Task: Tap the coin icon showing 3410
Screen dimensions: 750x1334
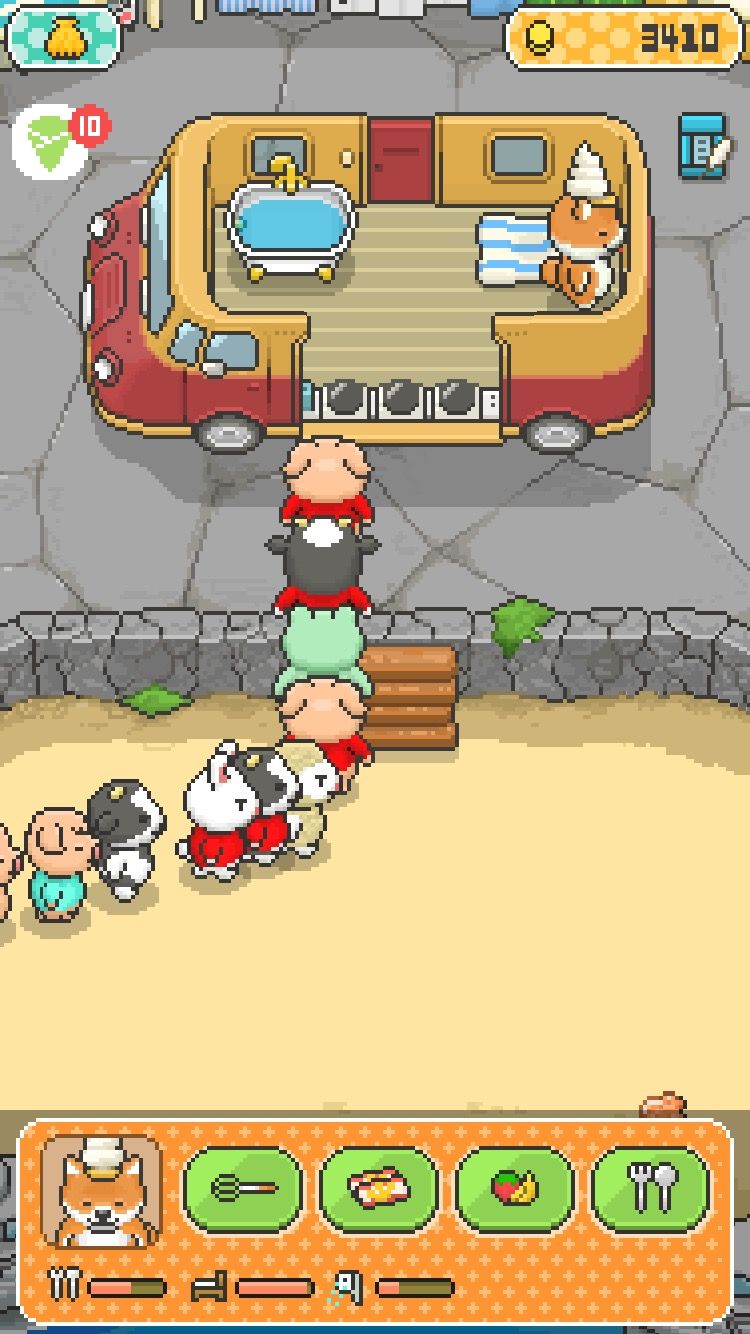Action: (543, 34)
